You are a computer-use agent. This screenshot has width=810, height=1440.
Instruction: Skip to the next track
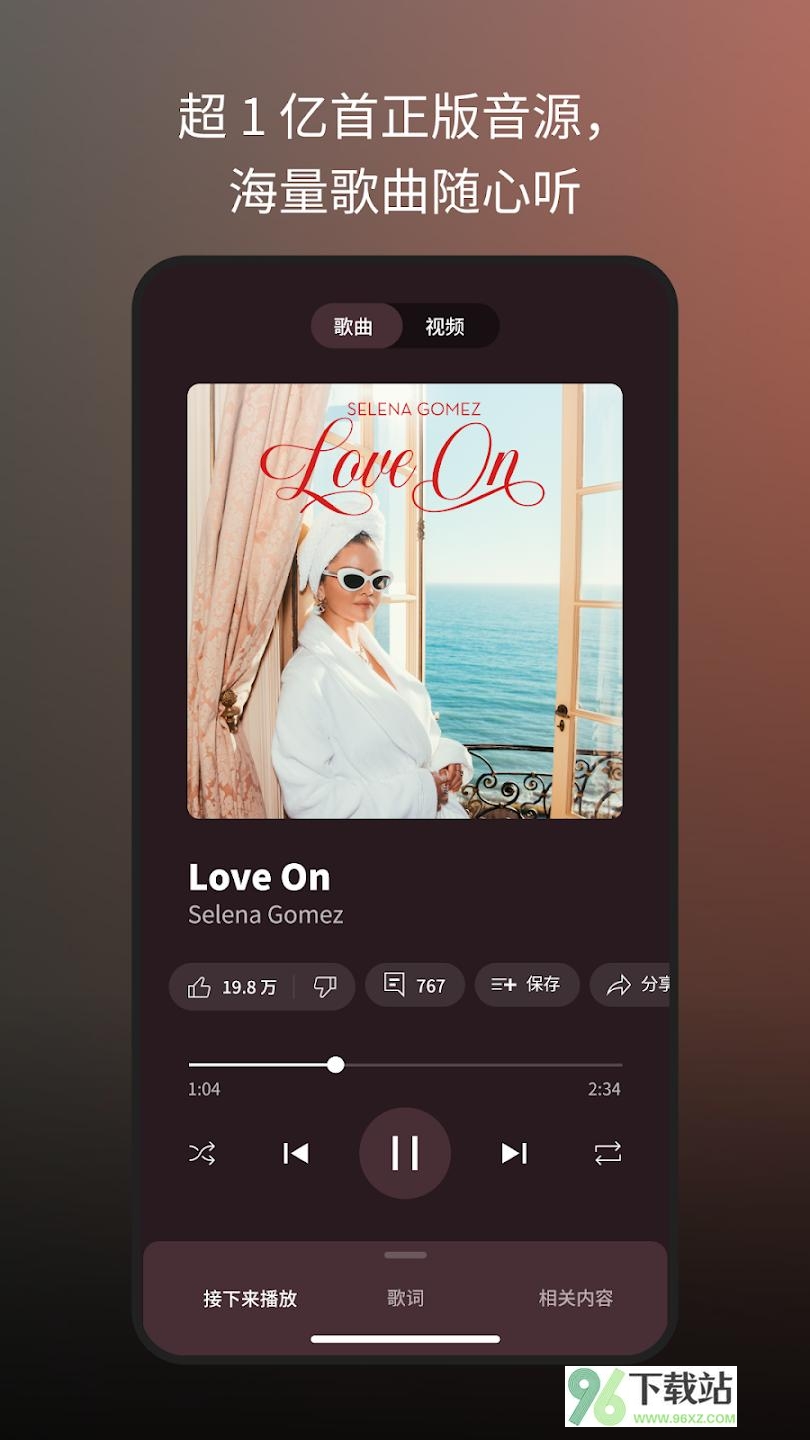pyautogui.click(x=515, y=1153)
